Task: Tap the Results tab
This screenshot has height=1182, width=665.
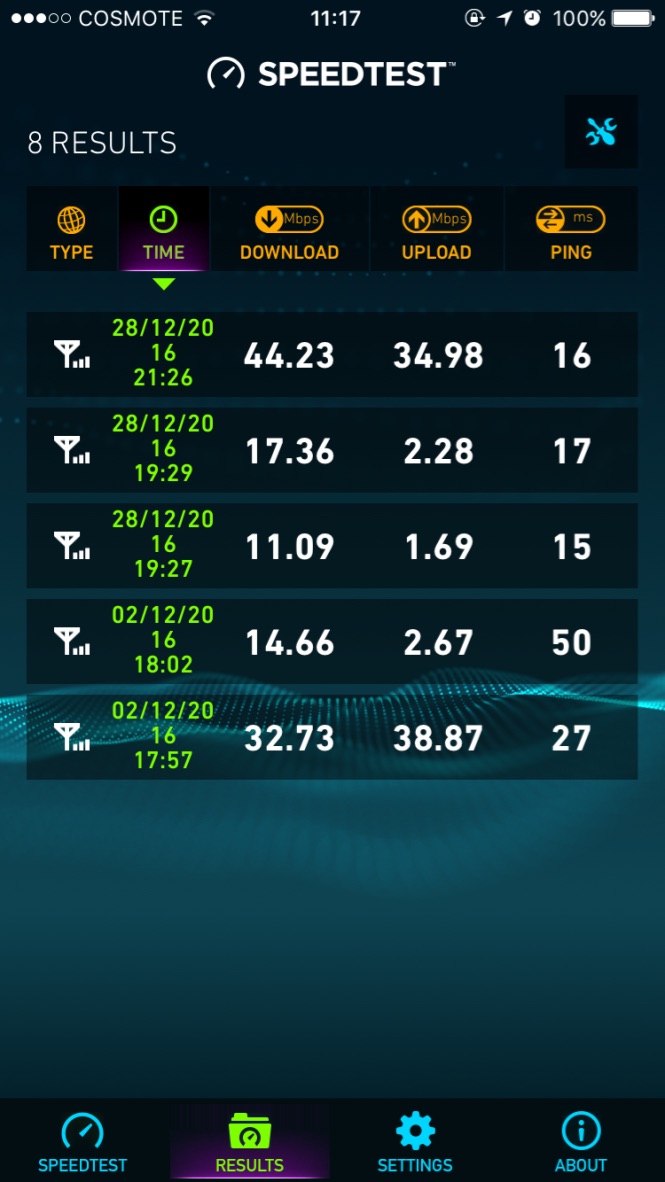Action: pyautogui.click(x=250, y=1142)
